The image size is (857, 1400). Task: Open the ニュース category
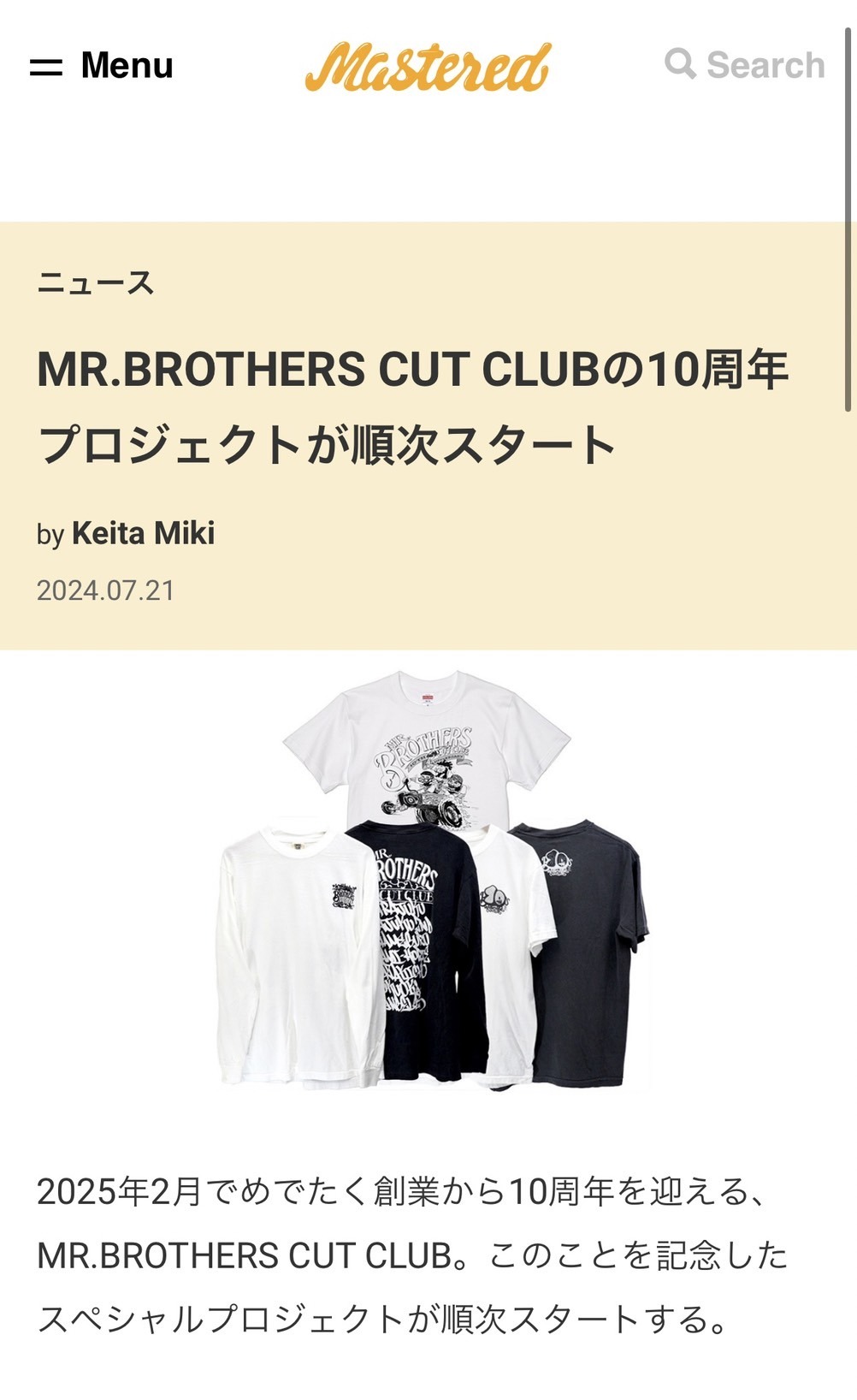[x=95, y=282]
